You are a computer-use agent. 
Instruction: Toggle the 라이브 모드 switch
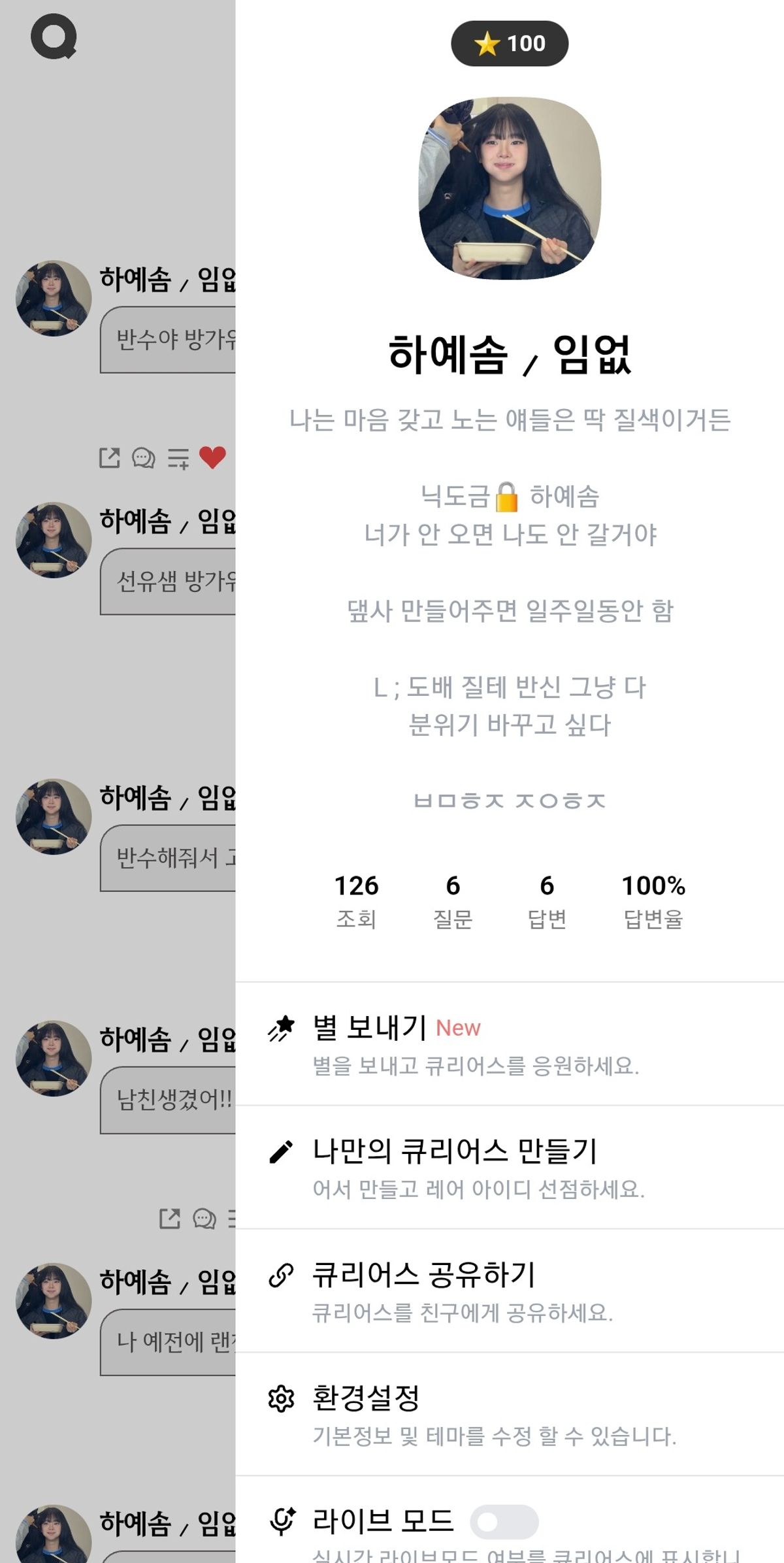point(504,1522)
